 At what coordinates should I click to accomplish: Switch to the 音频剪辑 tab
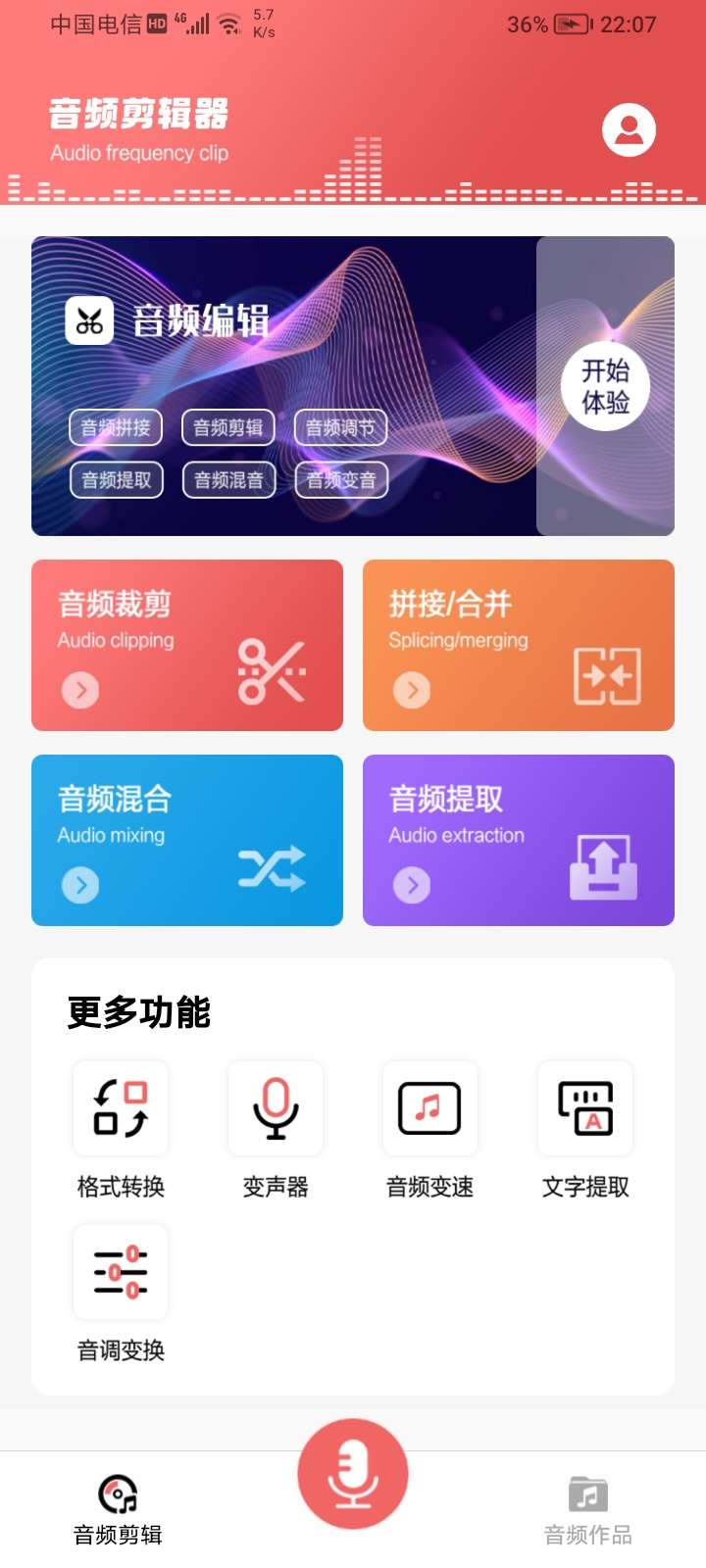click(x=118, y=1509)
